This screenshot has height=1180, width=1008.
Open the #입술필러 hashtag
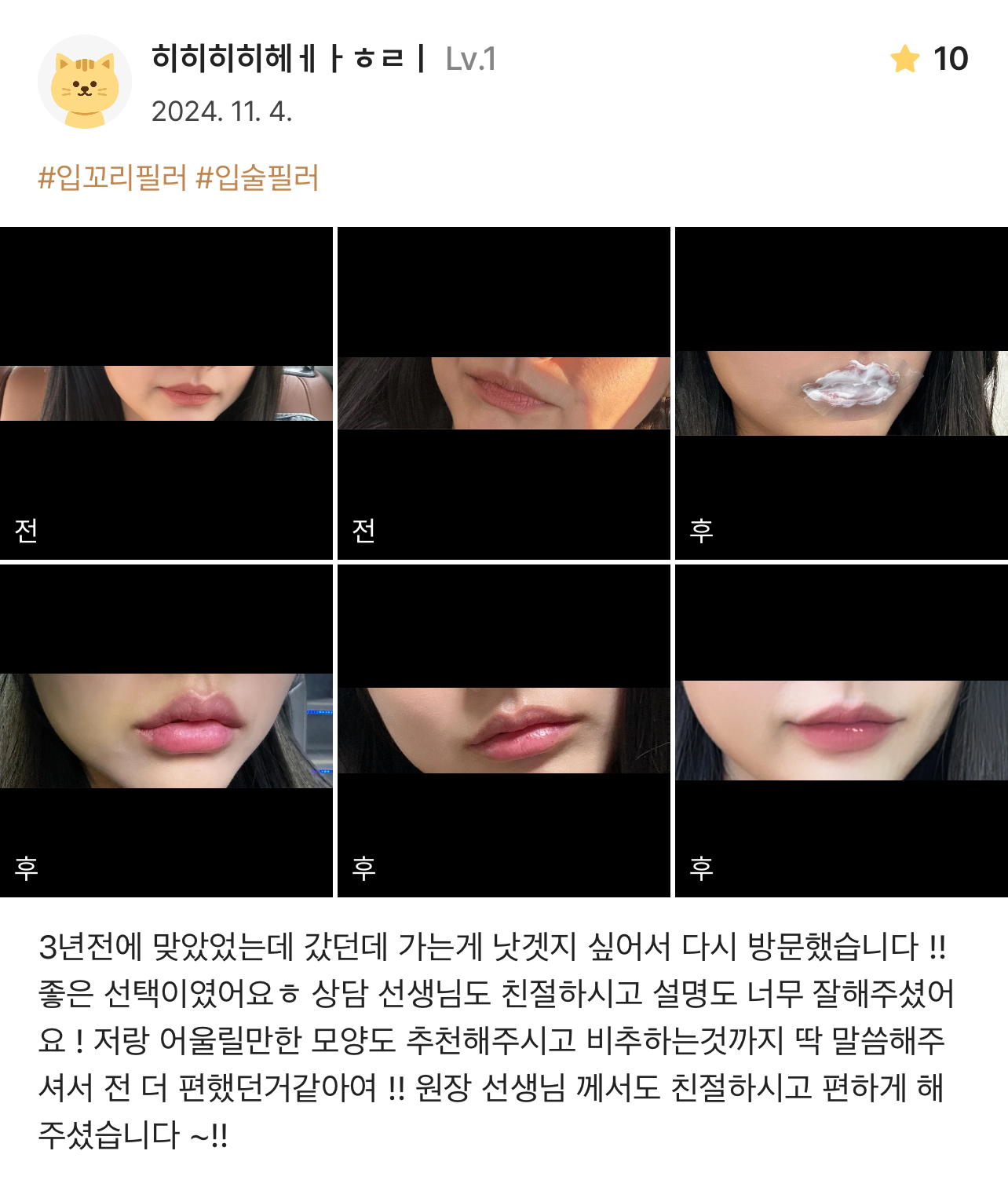click(x=257, y=178)
